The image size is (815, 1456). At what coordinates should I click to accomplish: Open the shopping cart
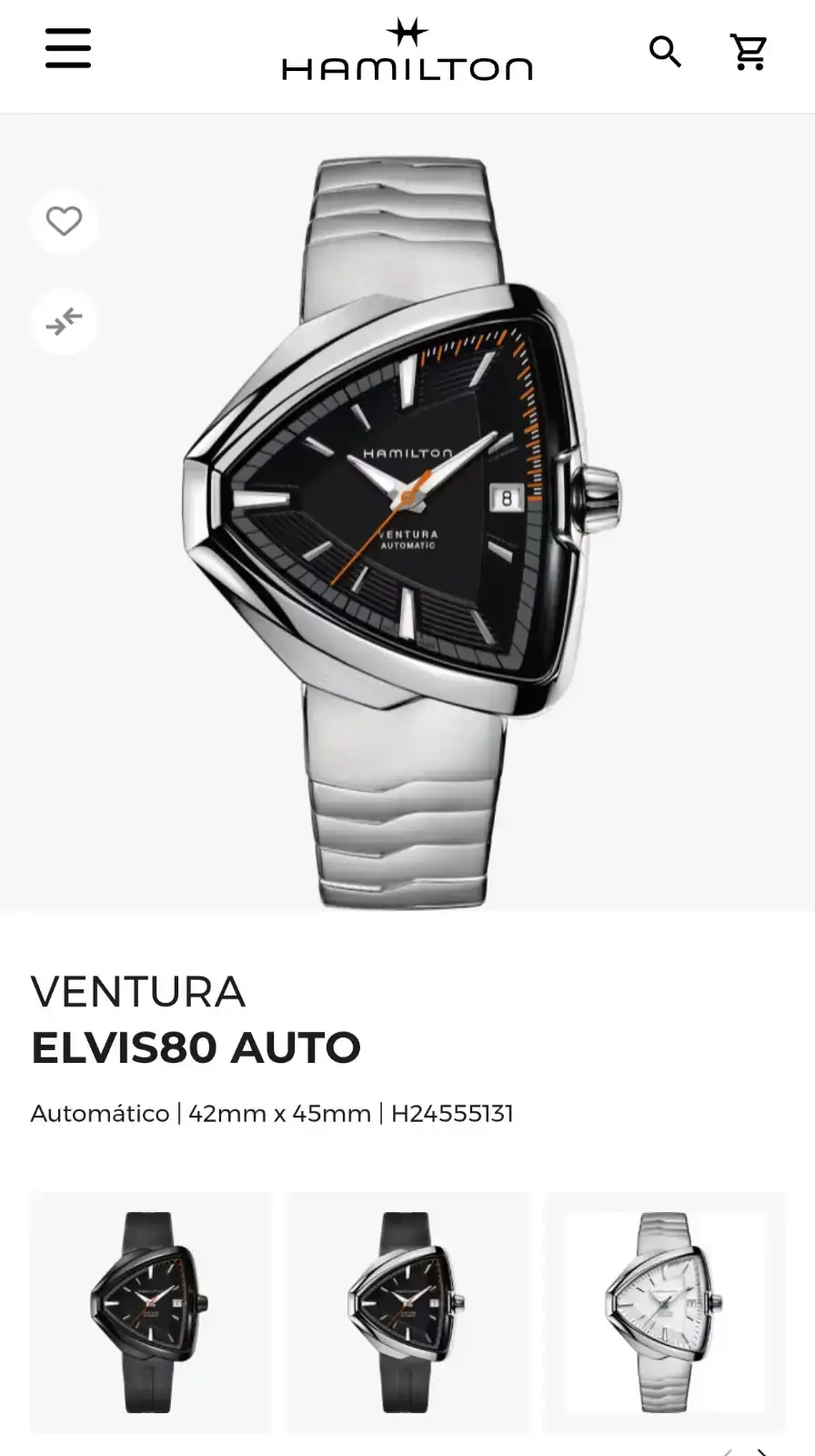point(749,52)
